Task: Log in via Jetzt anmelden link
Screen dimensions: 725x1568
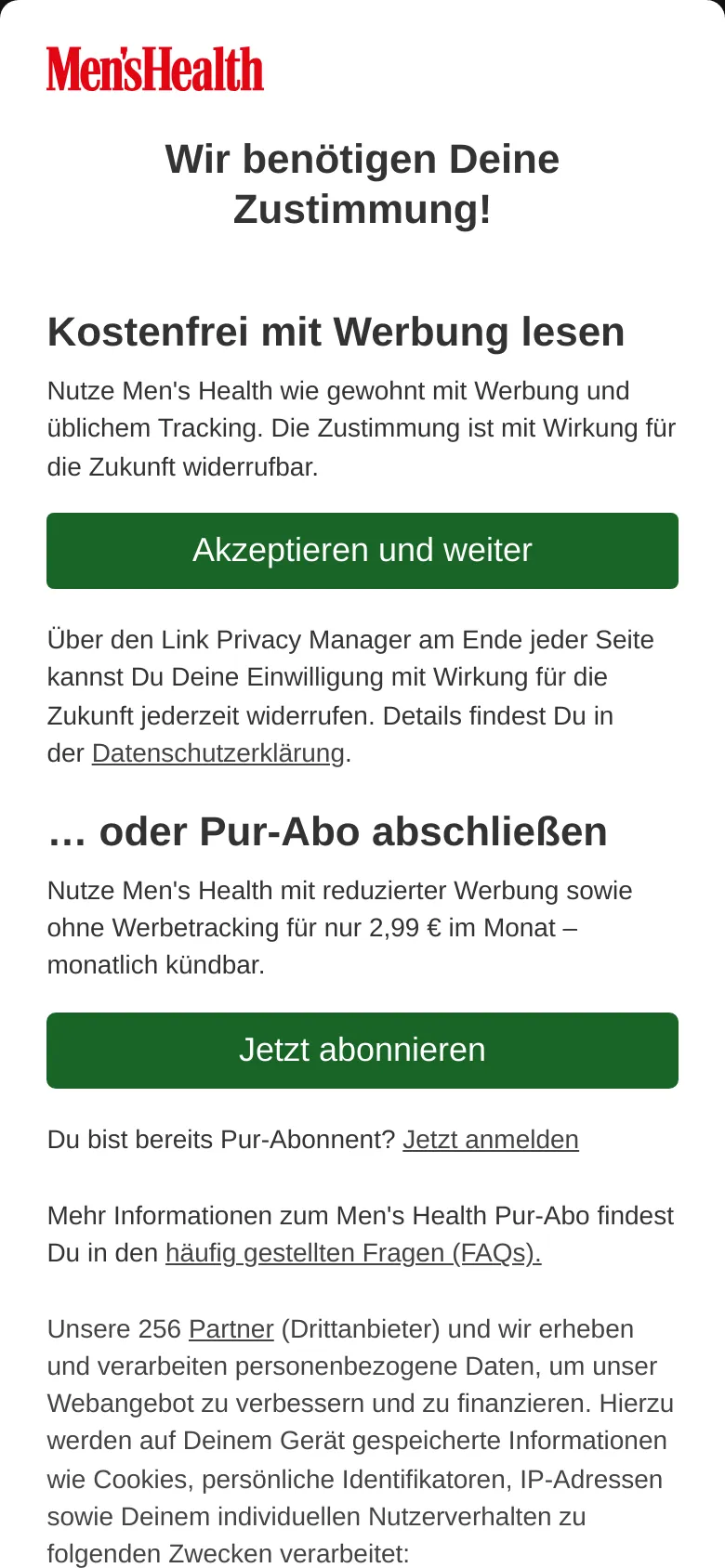Action: pos(491,1140)
